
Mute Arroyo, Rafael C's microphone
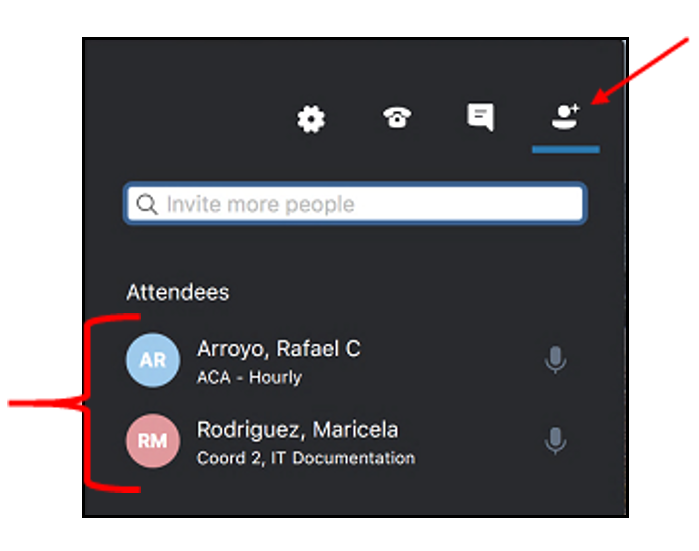pyautogui.click(x=556, y=359)
